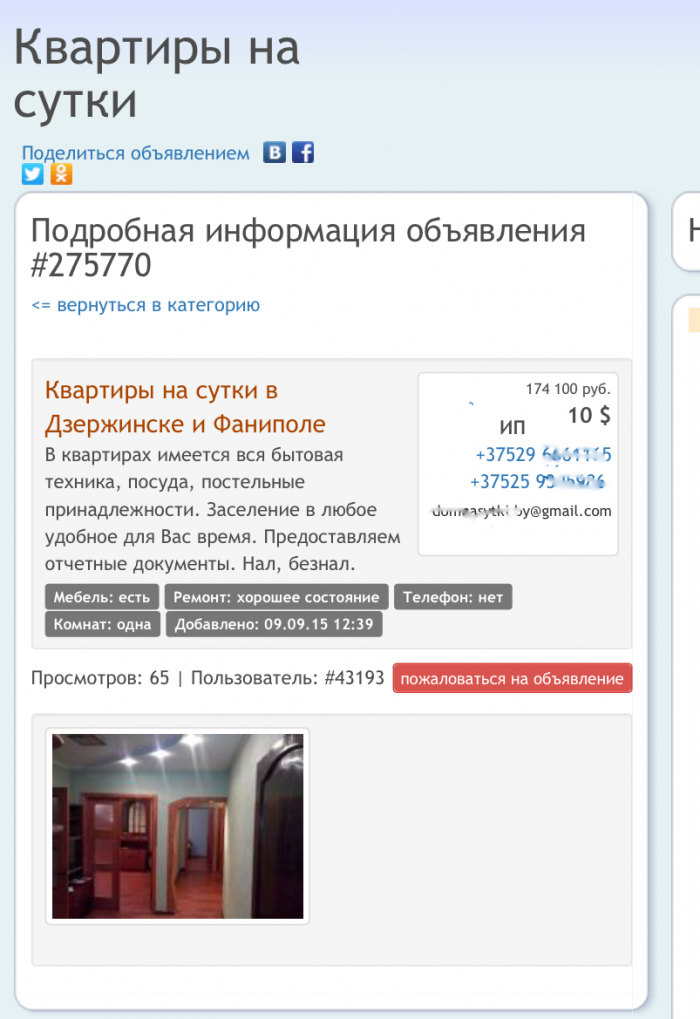The width and height of the screenshot is (700, 1019).
Task: Share the listing on Twitter
Action: [x=33, y=174]
